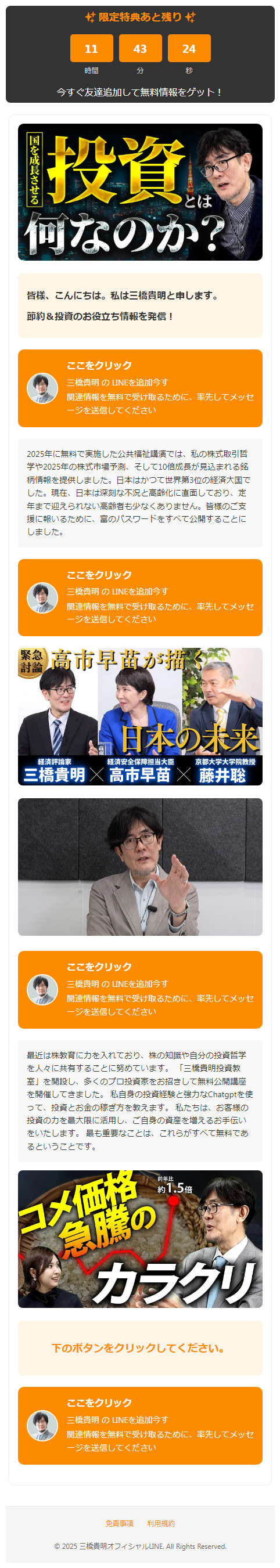Screen dimensions: 280x1568
Task: Open the 利用規約 footer link
Action: (x=161, y=1523)
